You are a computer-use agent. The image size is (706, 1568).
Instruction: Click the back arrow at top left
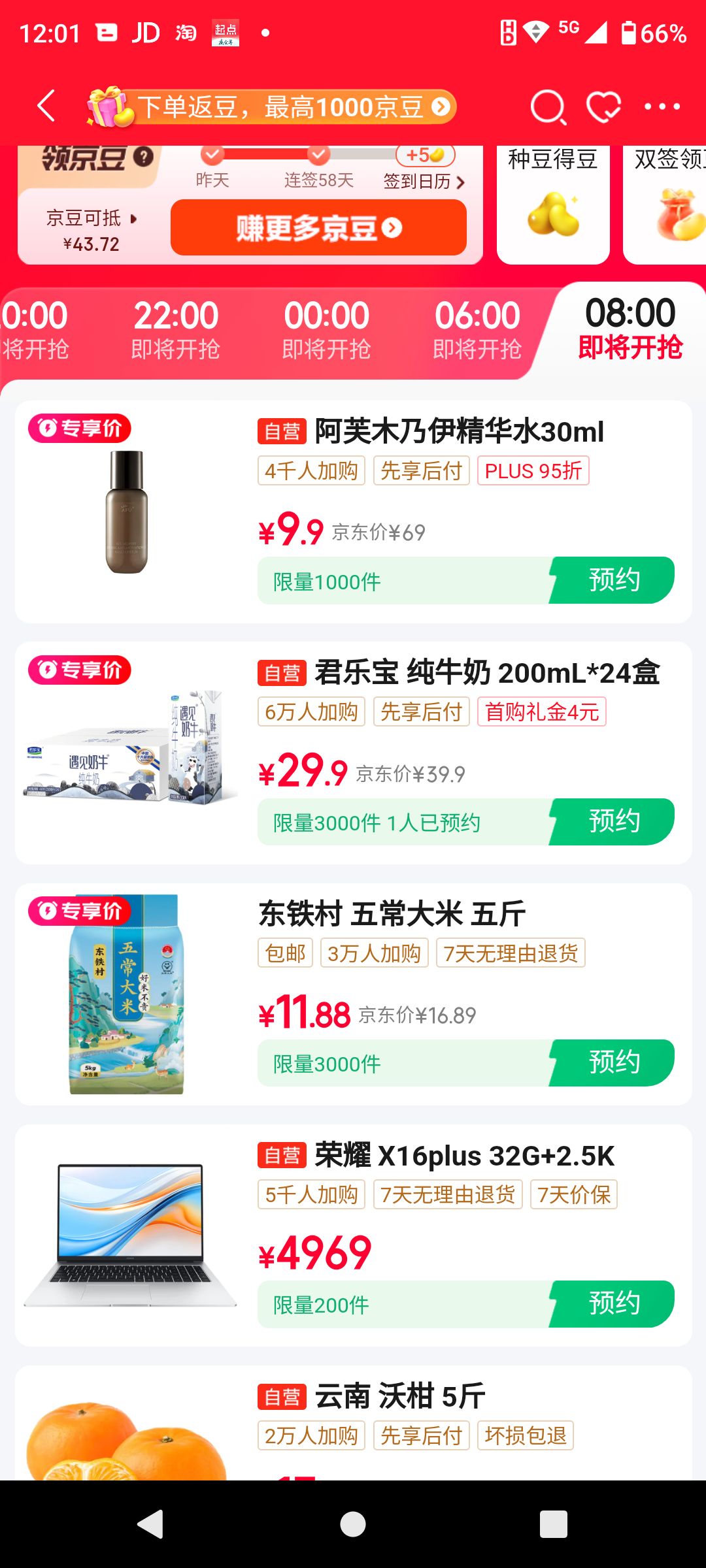tap(44, 106)
